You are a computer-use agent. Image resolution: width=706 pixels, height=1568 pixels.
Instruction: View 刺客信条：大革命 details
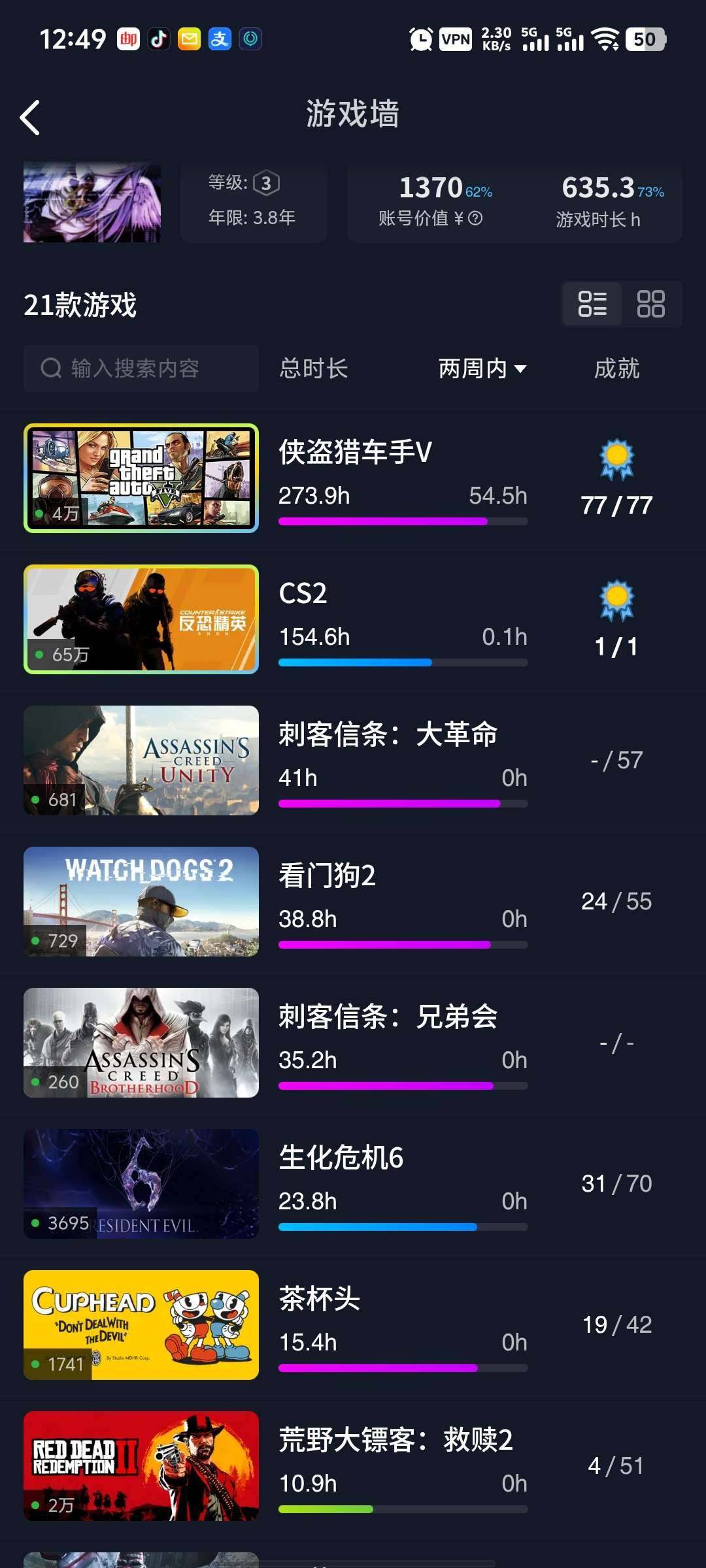pyautogui.click(x=388, y=734)
